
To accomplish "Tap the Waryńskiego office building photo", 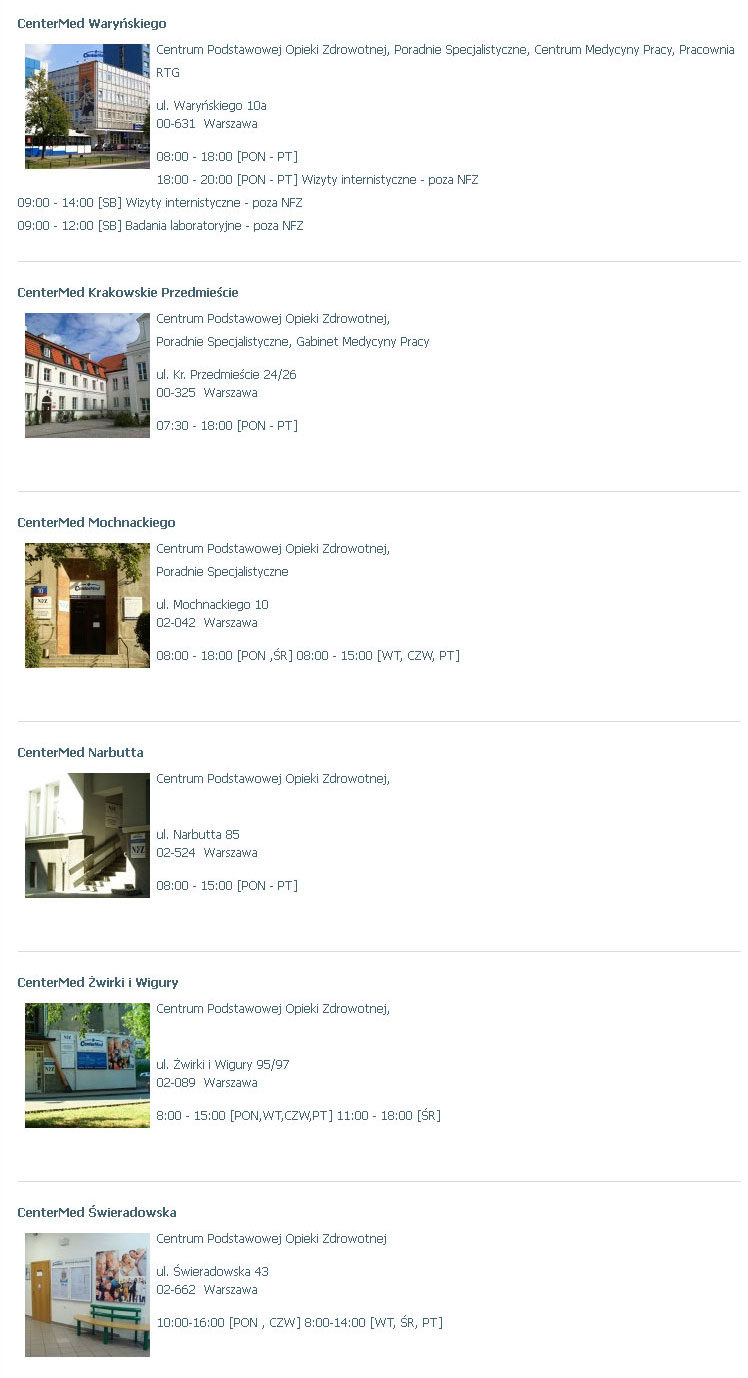I will [x=87, y=106].
